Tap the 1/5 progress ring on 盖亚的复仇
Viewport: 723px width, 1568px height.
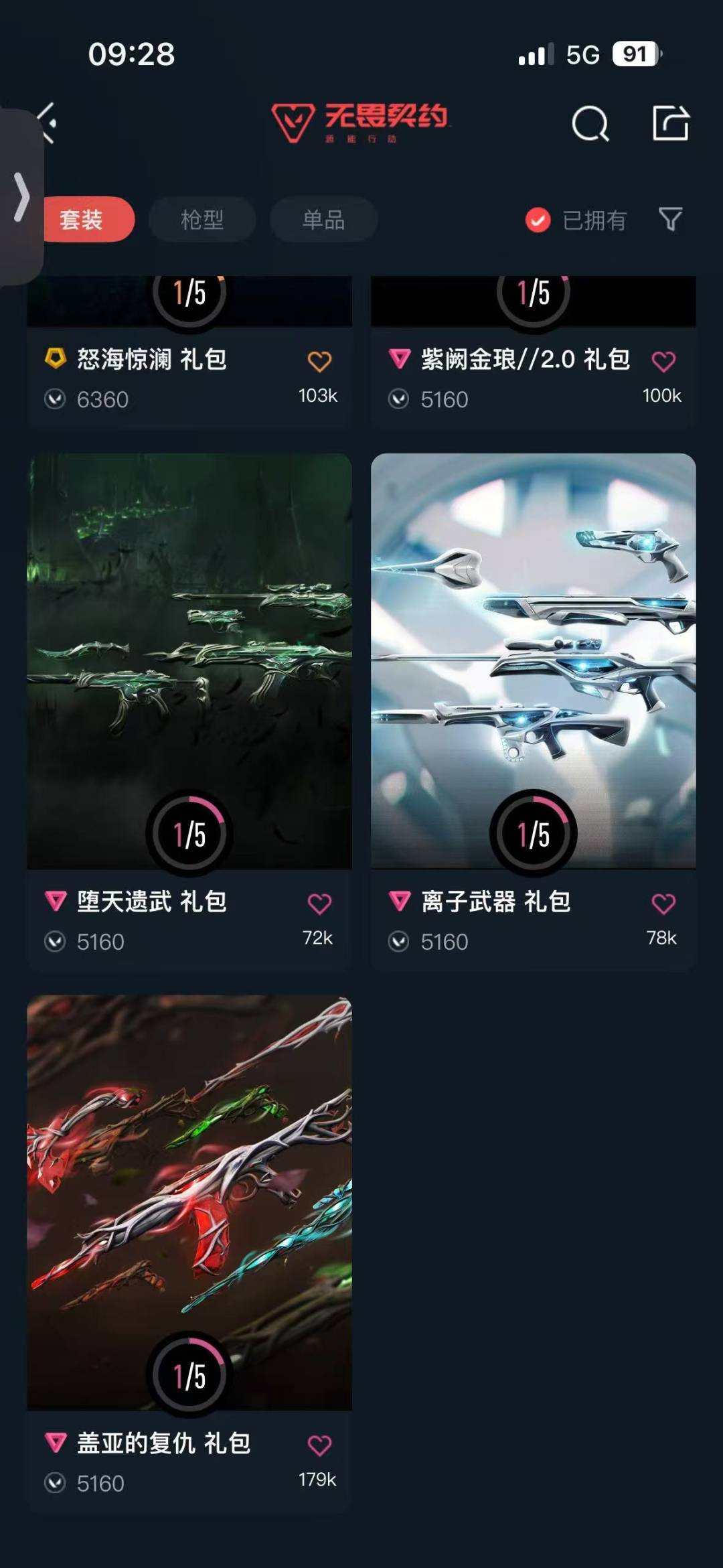[189, 1373]
